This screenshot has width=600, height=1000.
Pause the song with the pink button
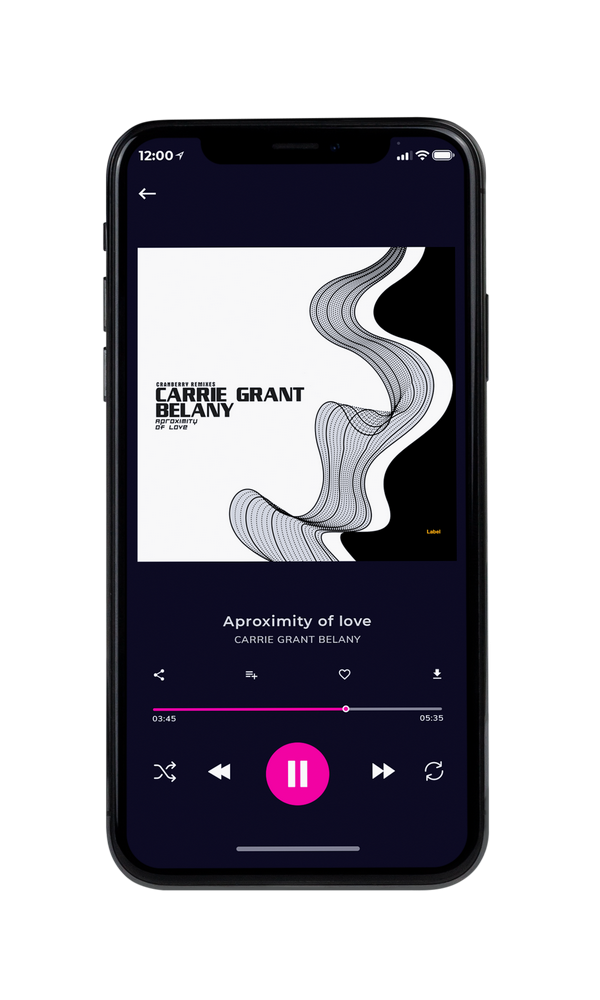click(x=297, y=774)
